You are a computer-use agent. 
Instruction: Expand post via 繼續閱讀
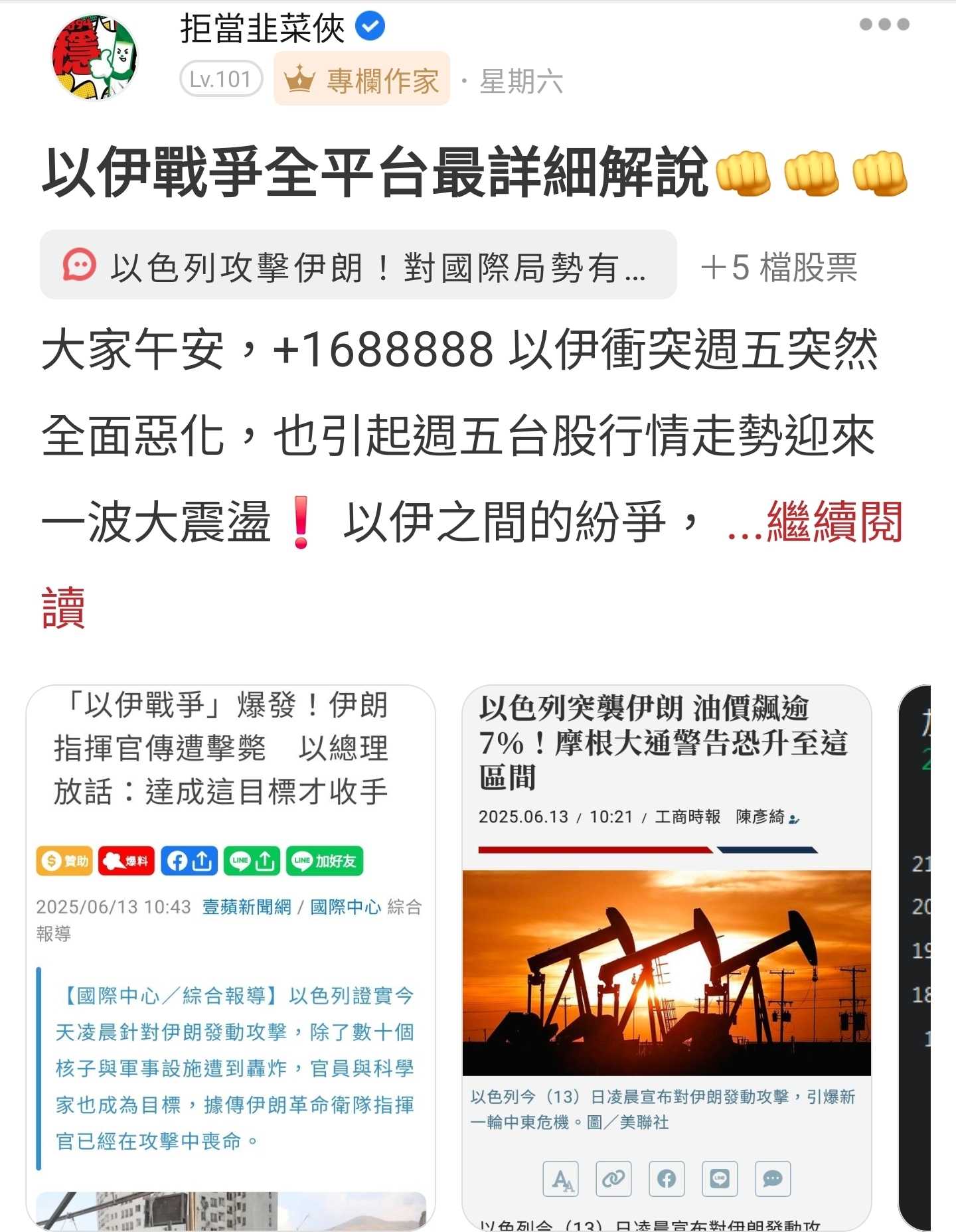tap(815, 524)
